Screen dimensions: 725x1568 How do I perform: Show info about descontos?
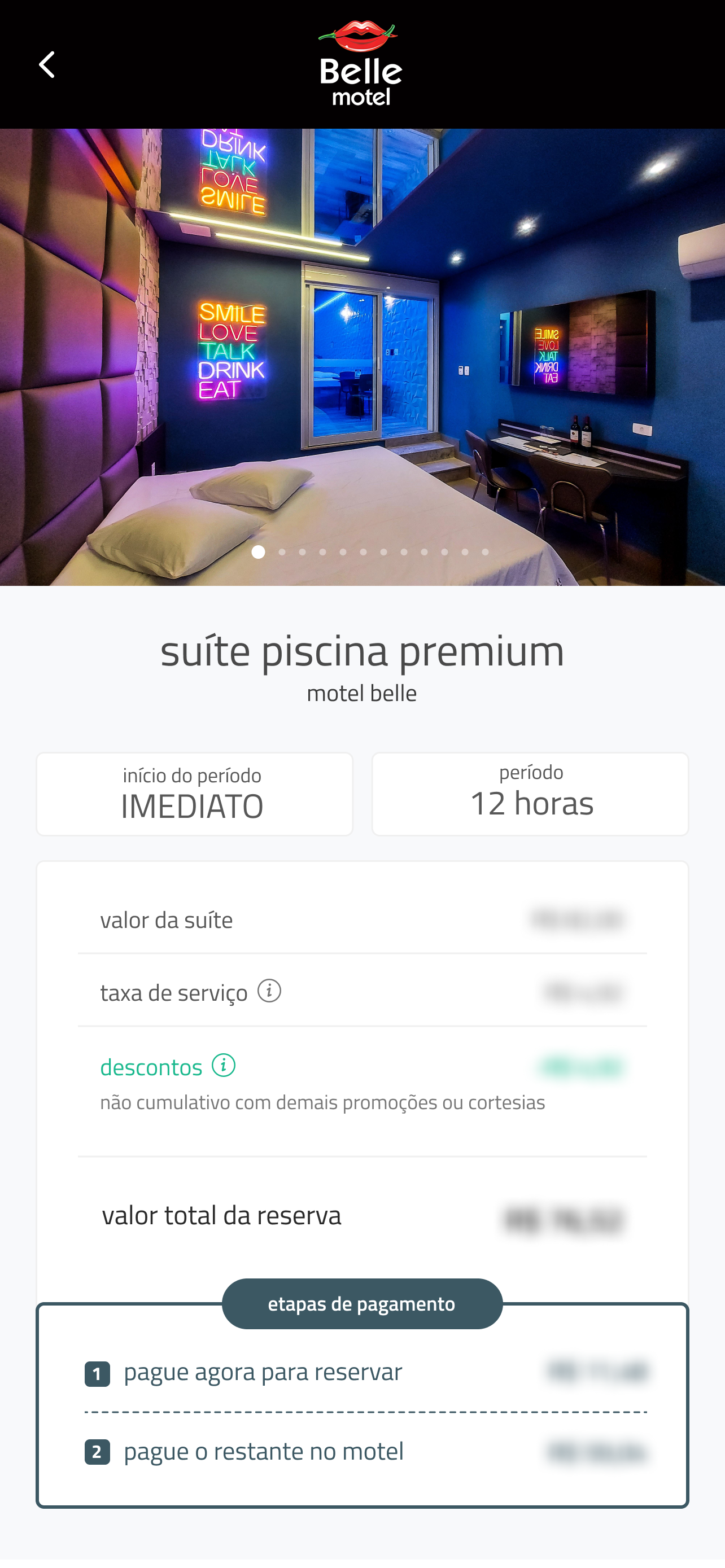click(224, 1065)
